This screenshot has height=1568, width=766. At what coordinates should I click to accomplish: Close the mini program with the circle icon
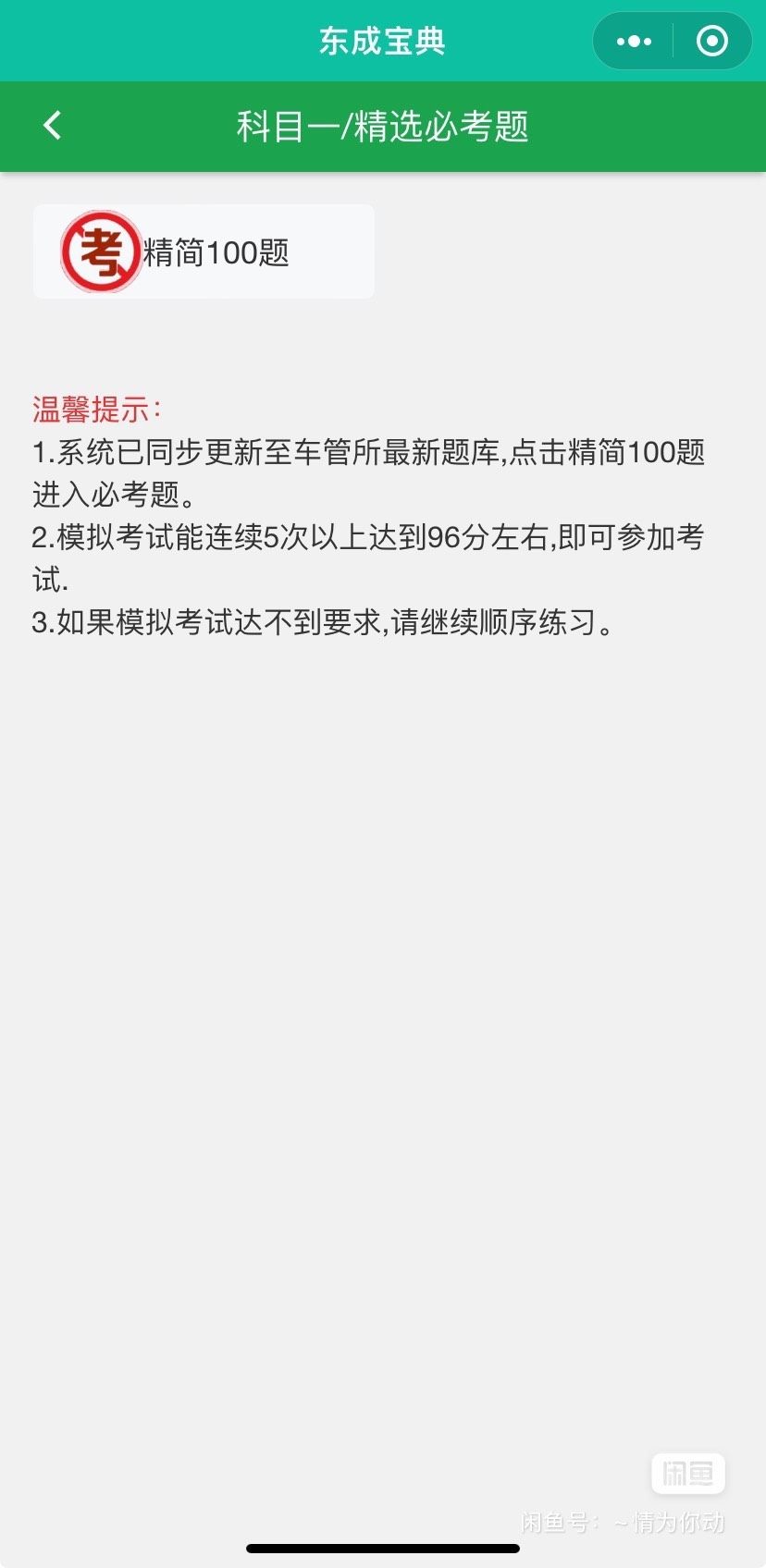[711, 42]
